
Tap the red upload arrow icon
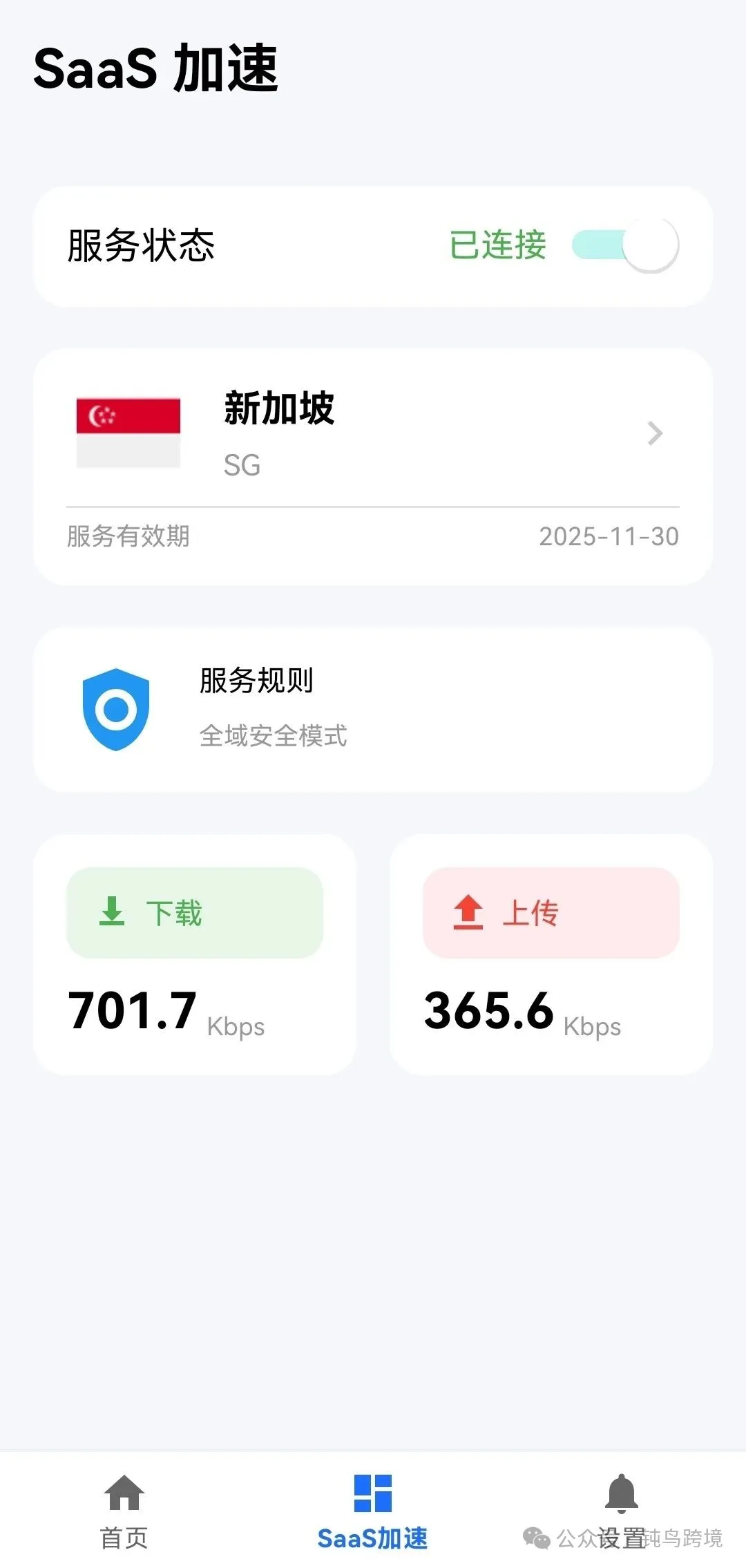[468, 913]
